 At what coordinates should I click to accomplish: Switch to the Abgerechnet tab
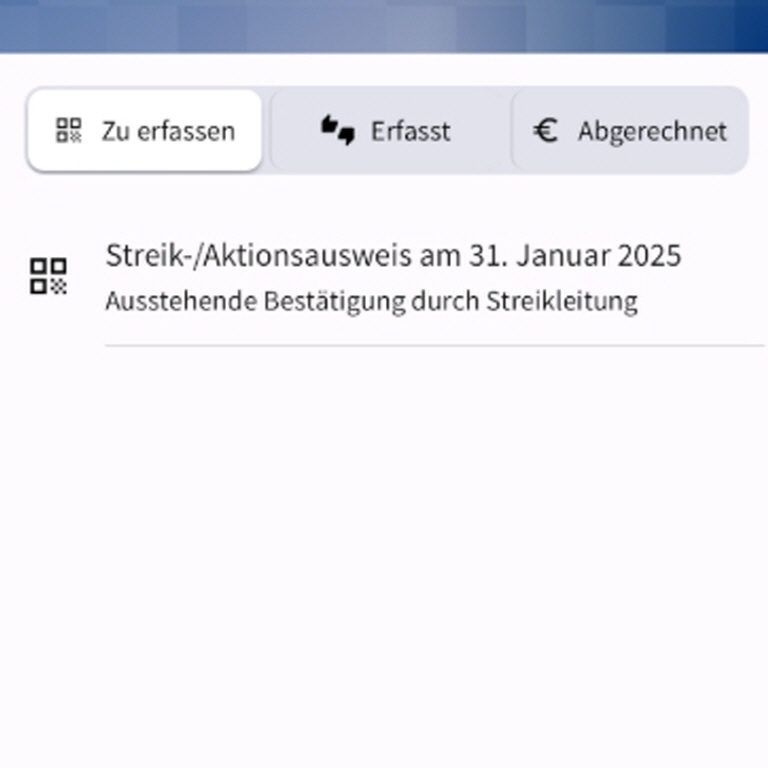pos(630,131)
